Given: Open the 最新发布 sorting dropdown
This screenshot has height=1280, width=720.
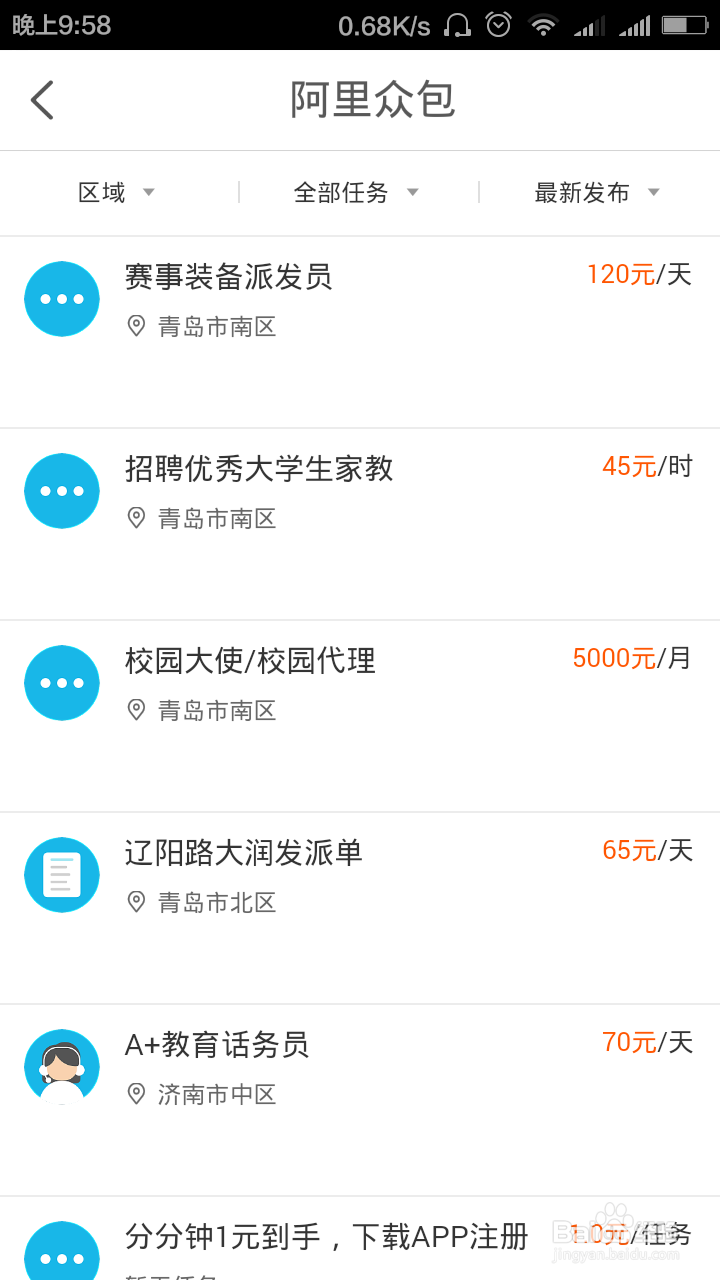Looking at the screenshot, I should pos(596,192).
